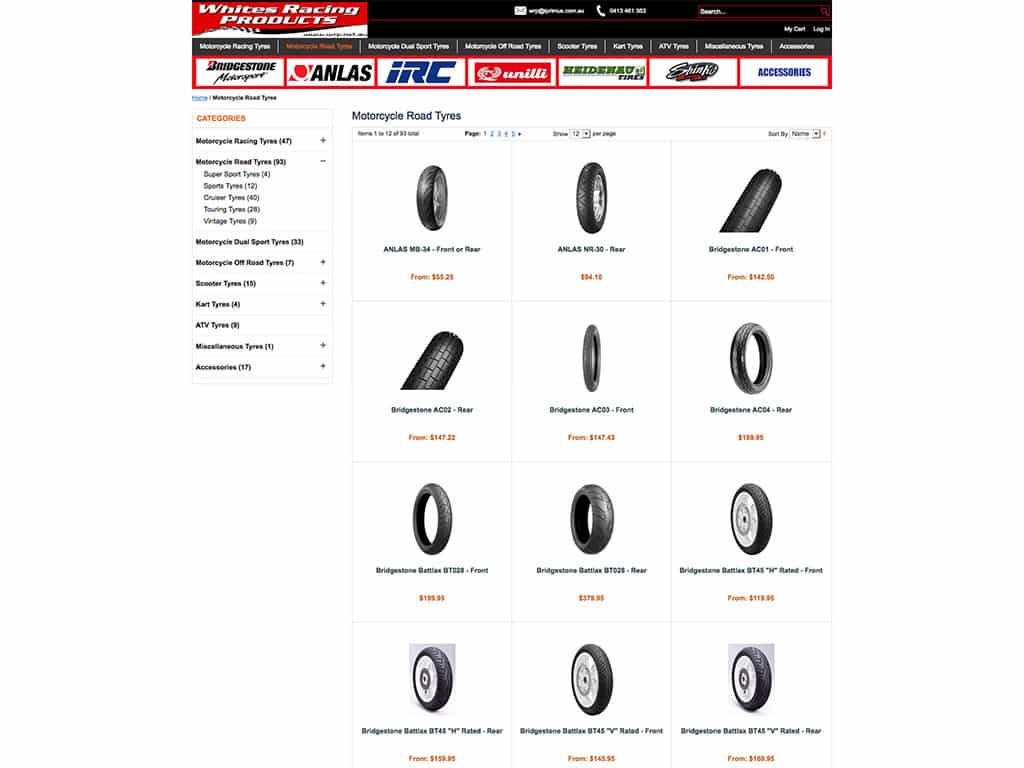1024x768 pixels.
Task: Go to page 2 of results
Action: [493, 133]
